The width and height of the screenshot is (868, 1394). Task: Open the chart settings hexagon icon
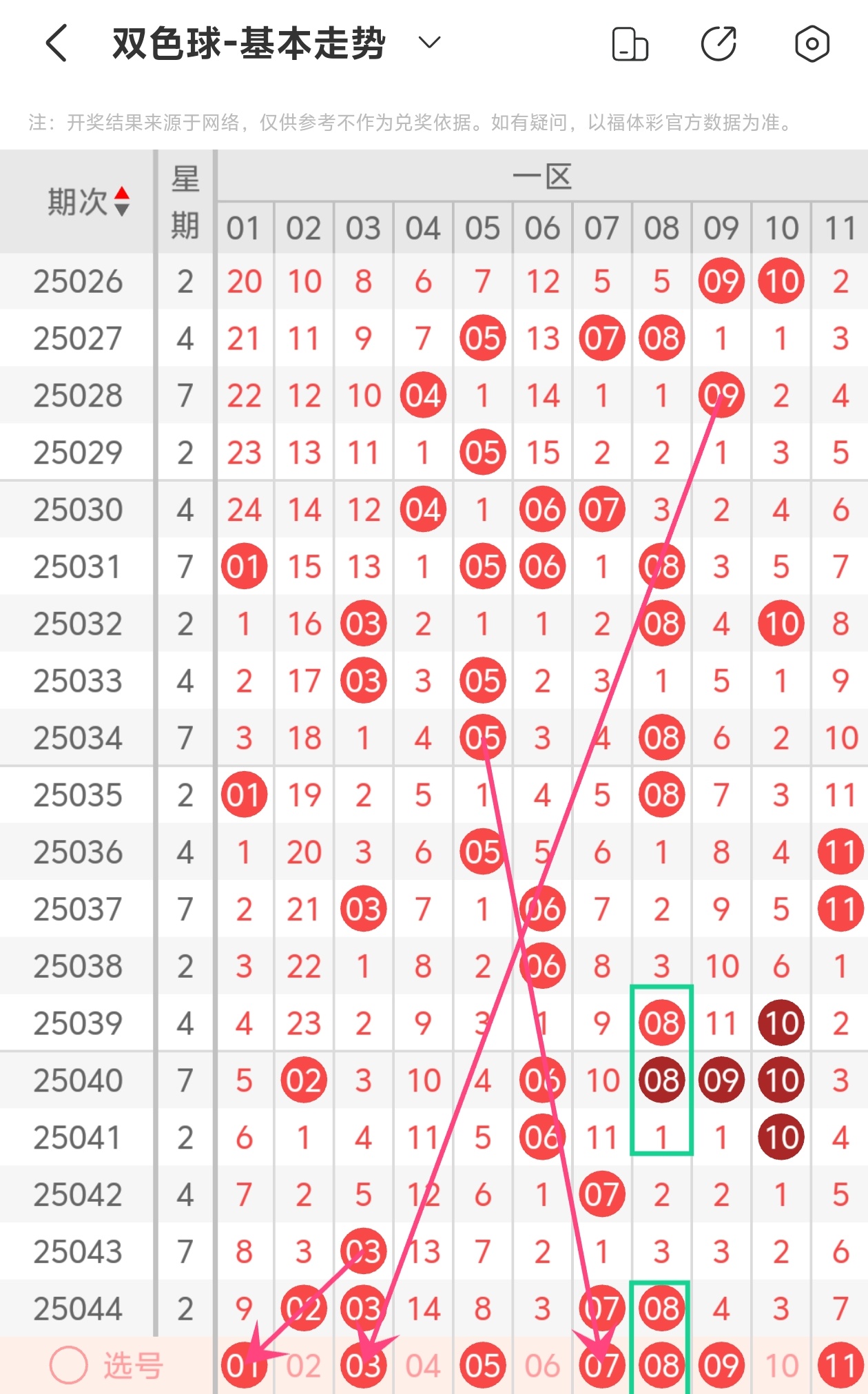pos(812,44)
